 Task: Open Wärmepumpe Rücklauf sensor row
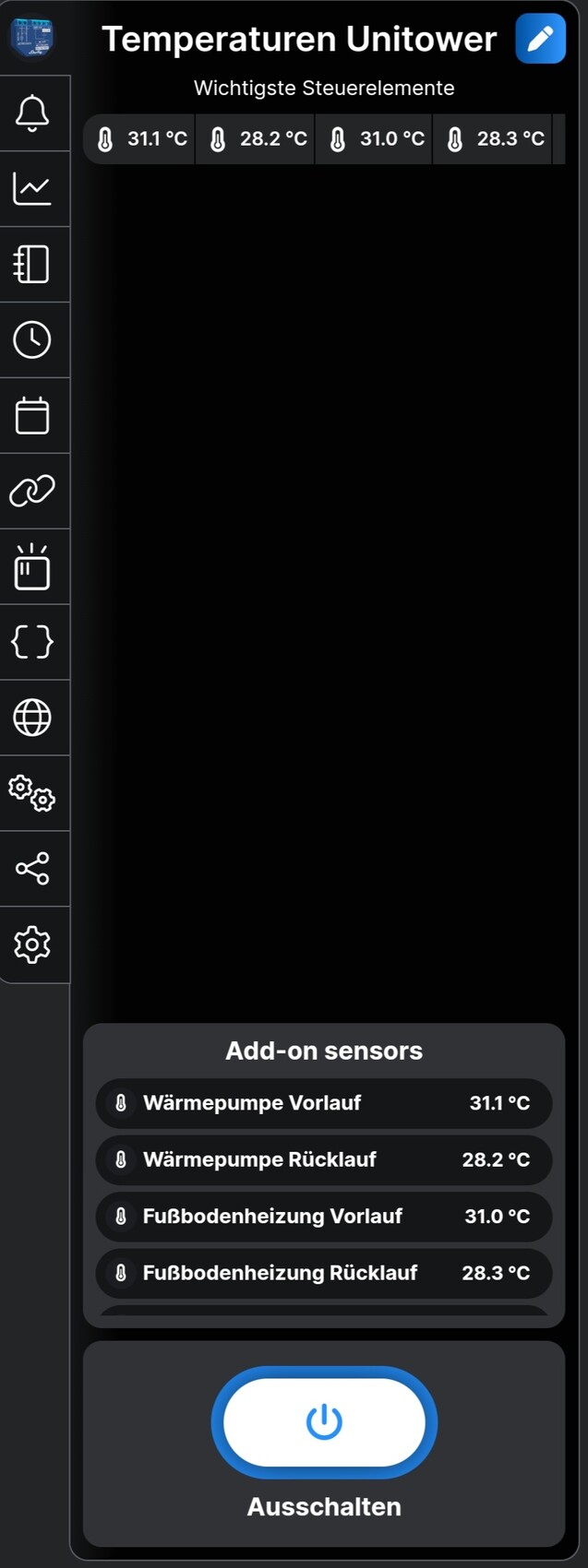pyautogui.click(x=324, y=1159)
